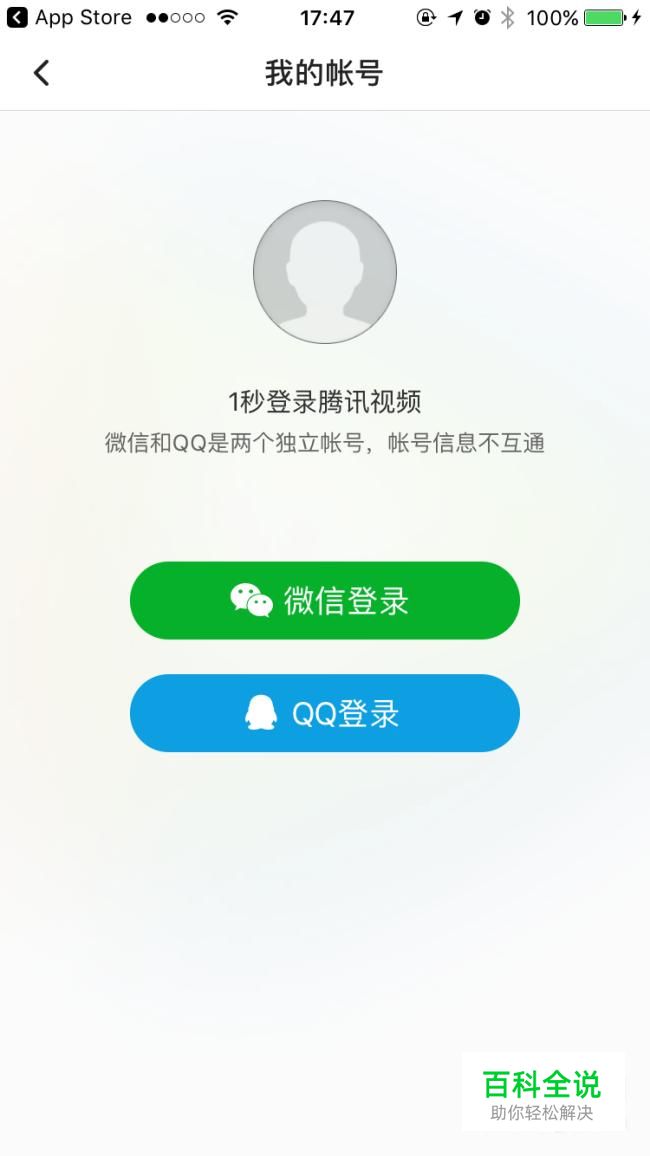Screen dimensions: 650x1156
Task: Choose QQ登录 to sign in
Action: [324, 713]
